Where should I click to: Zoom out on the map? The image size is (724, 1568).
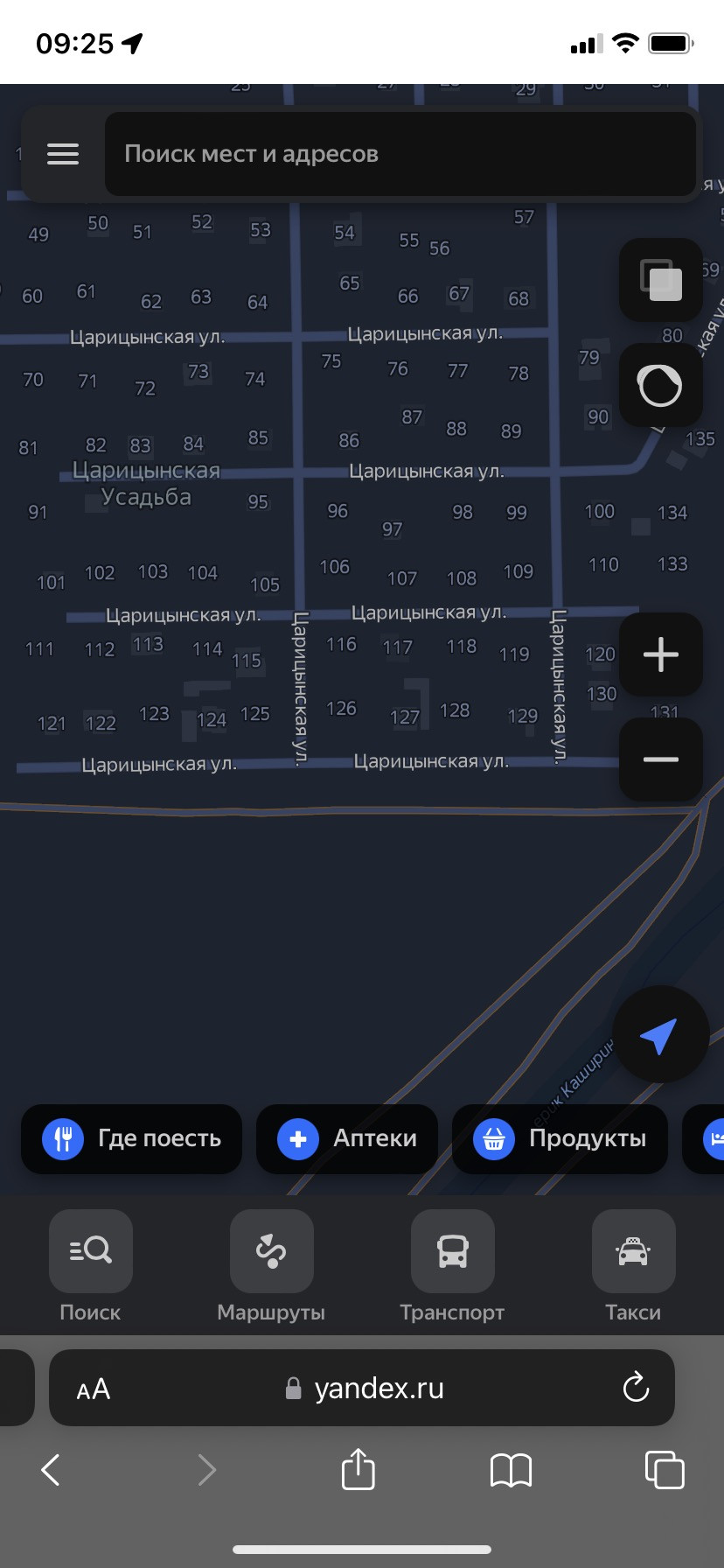(660, 759)
